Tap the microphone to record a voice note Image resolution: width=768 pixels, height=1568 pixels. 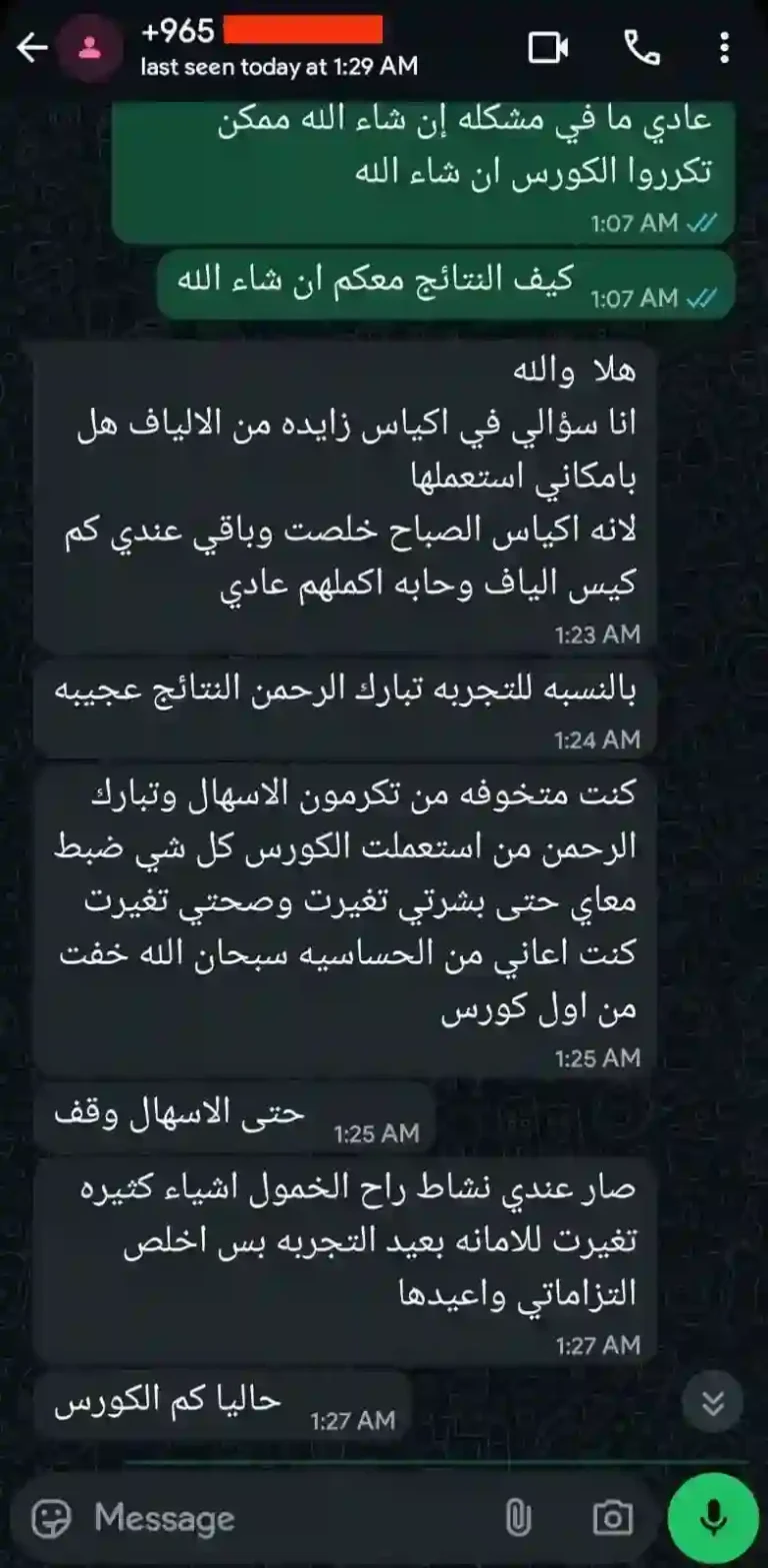click(714, 1518)
